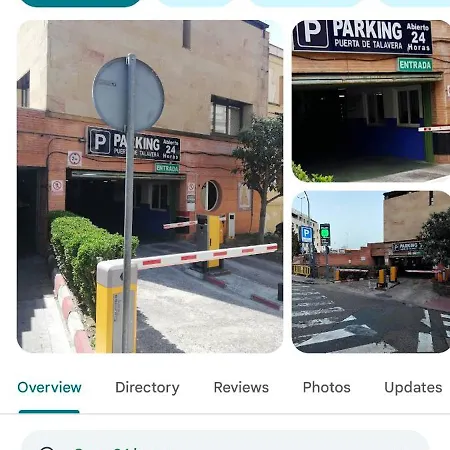Select the Overview tab
The image size is (450, 450).
point(49,387)
